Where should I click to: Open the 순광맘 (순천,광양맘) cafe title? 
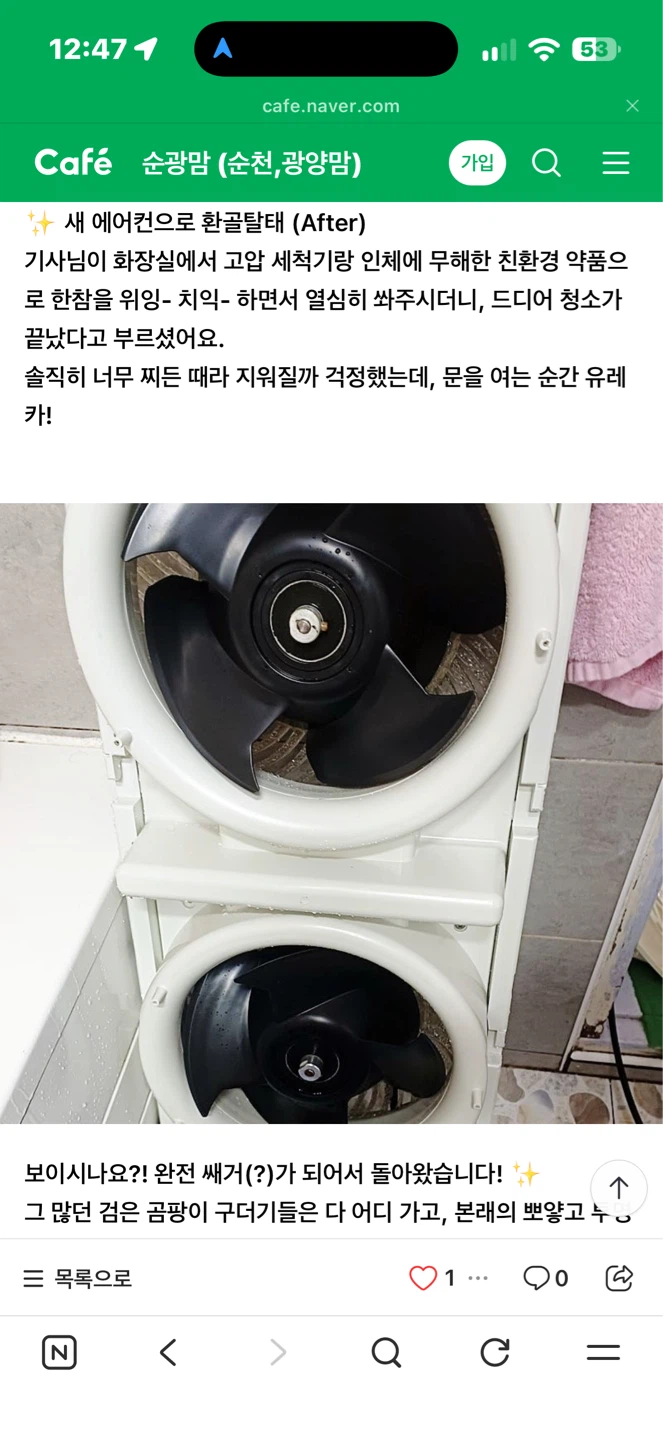252,163
